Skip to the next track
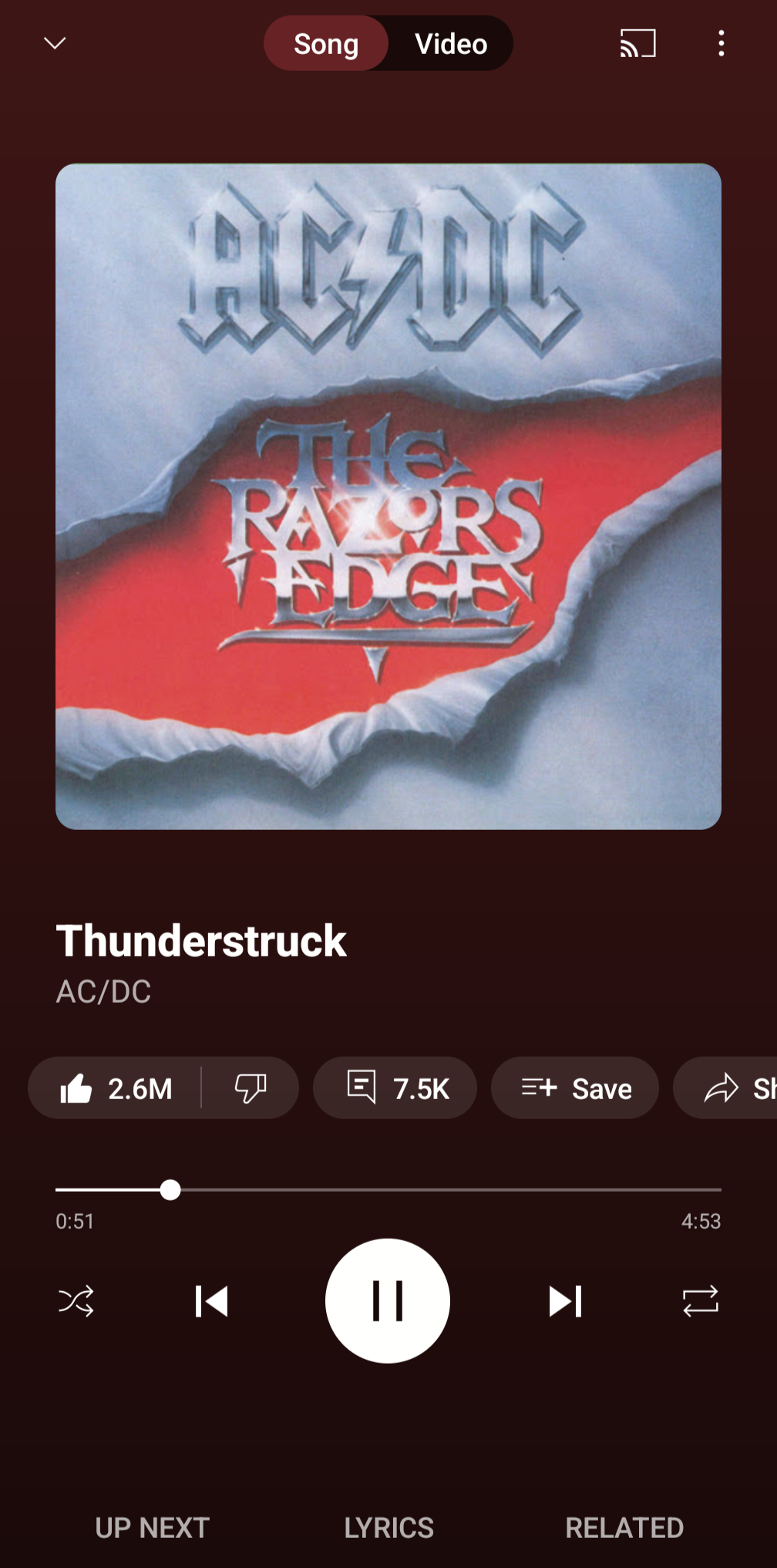Image resolution: width=777 pixels, height=1568 pixels. pyautogui.click(x=565, y=1301)
